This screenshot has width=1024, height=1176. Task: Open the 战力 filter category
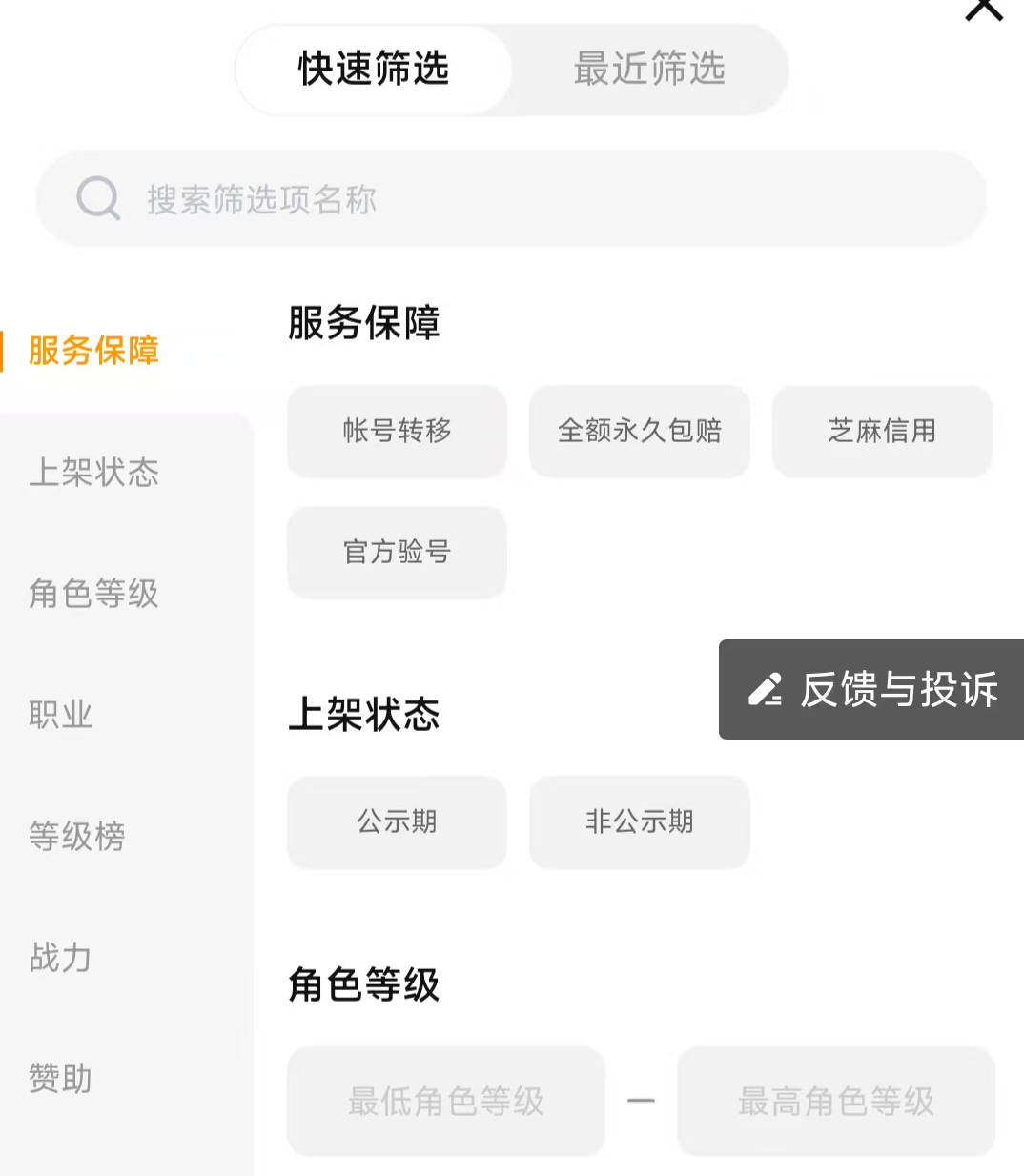tap(61, 957)
